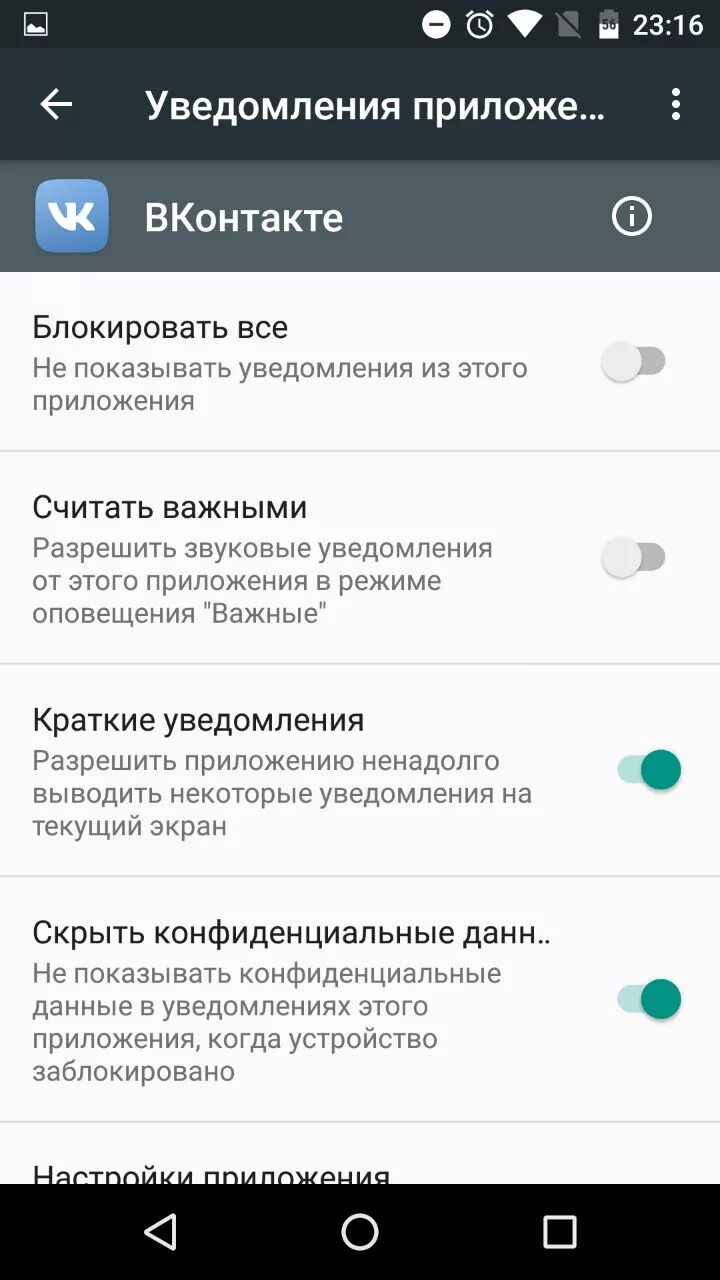
Task: Open recent apps from navigation bar
Action: [559, 1232]
